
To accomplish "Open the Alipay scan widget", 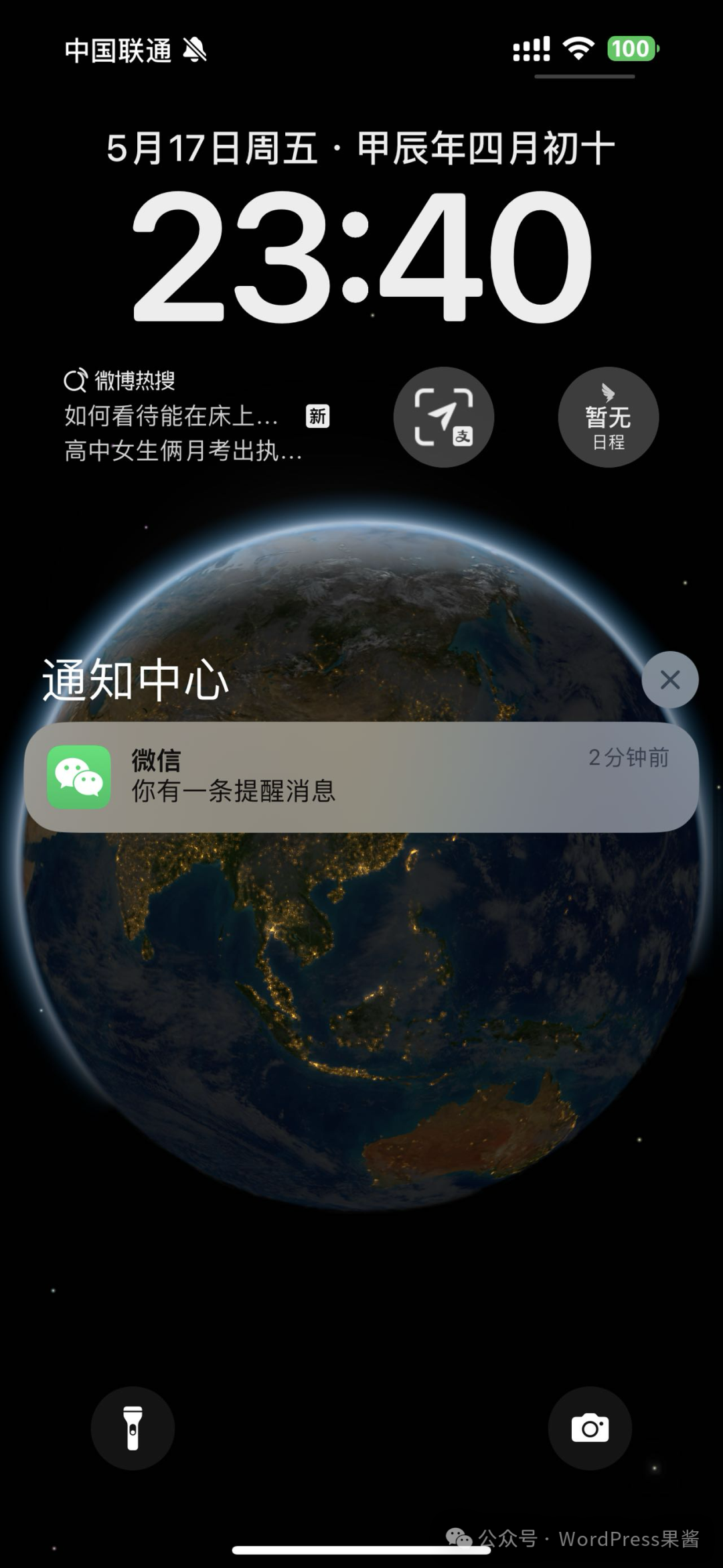I will [x=444, y=417].
